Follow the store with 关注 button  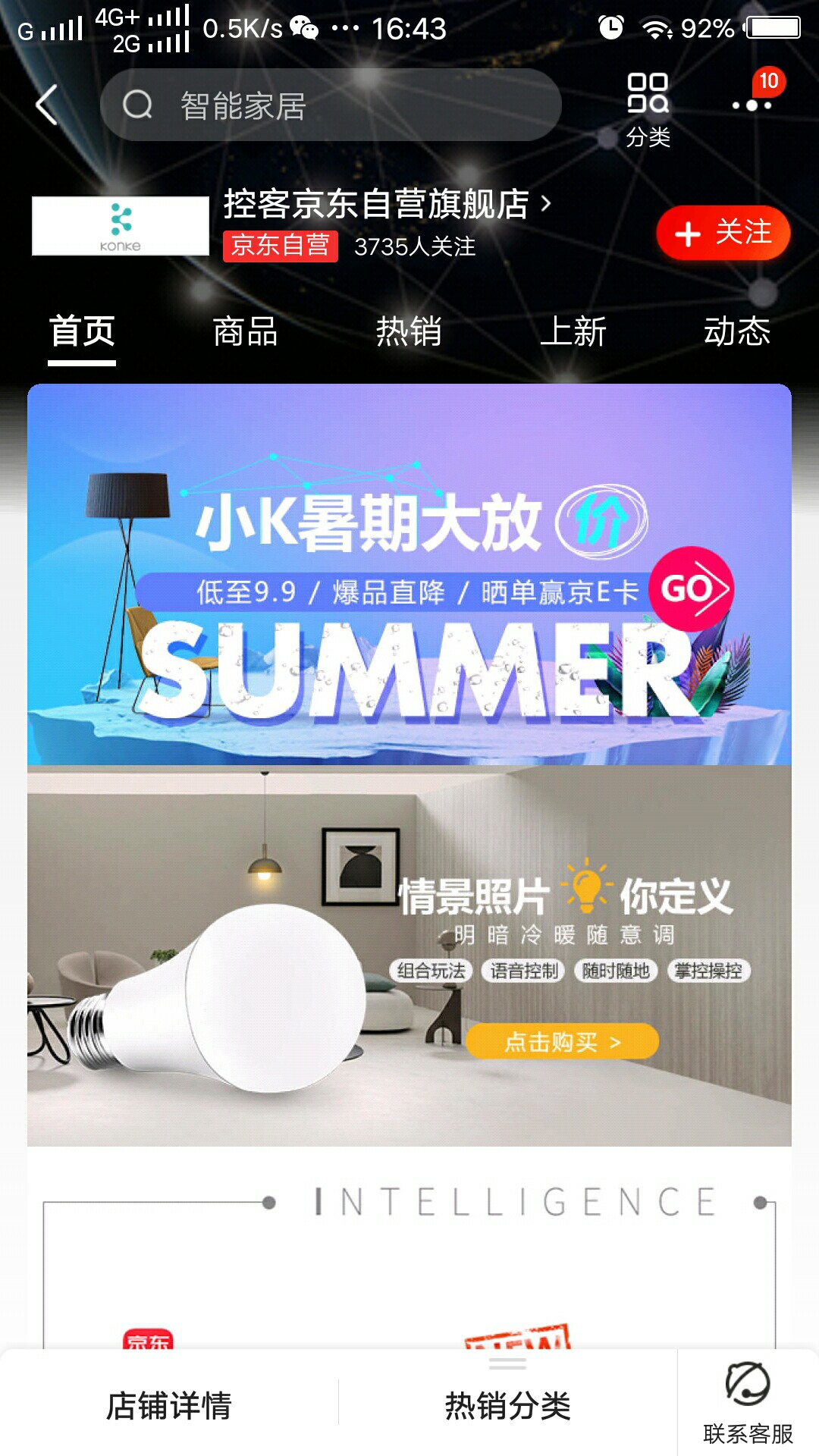pos(723,233)
